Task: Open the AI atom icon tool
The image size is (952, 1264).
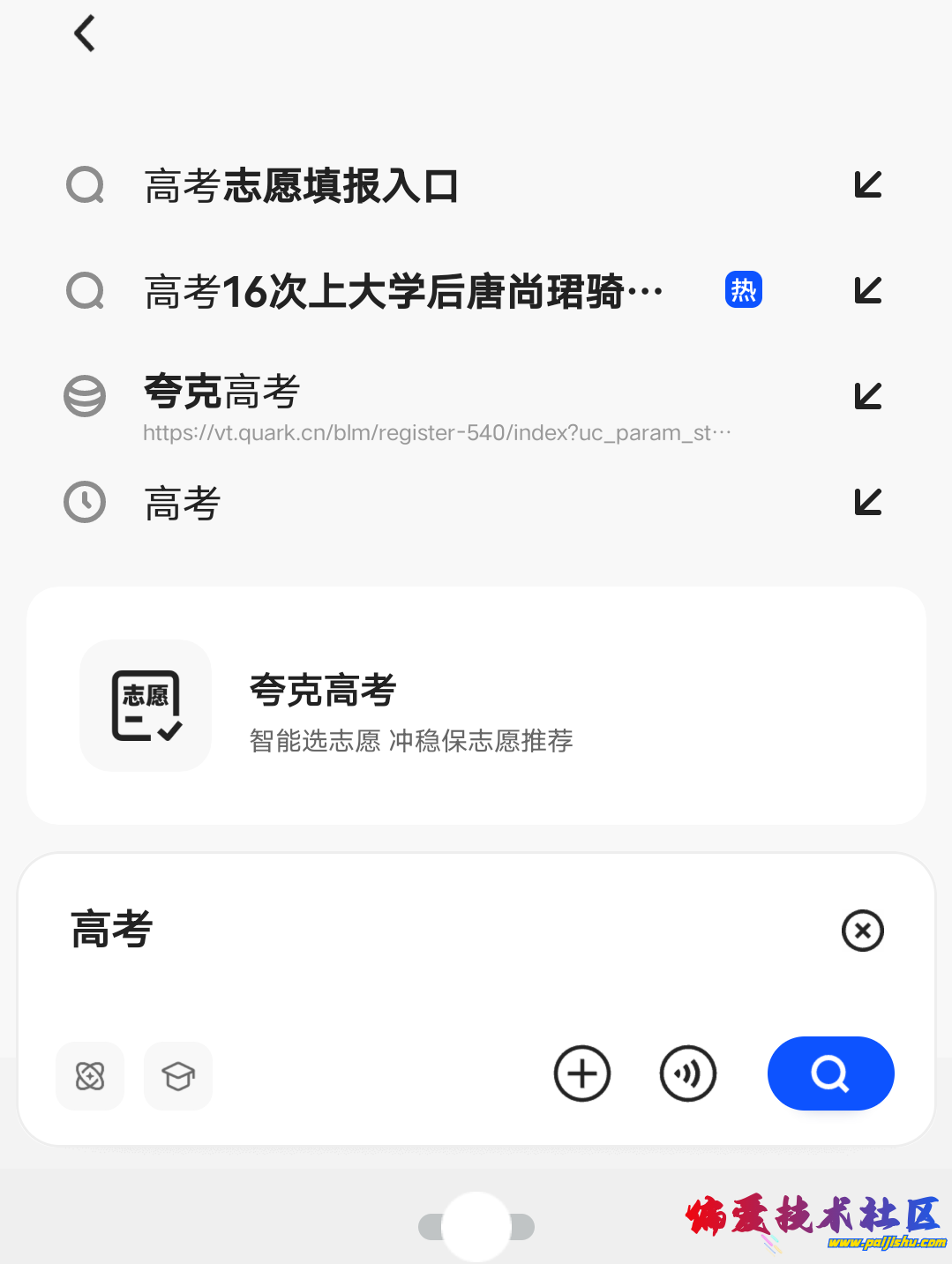Action: pyautogui.click(x=90, y=1076)
